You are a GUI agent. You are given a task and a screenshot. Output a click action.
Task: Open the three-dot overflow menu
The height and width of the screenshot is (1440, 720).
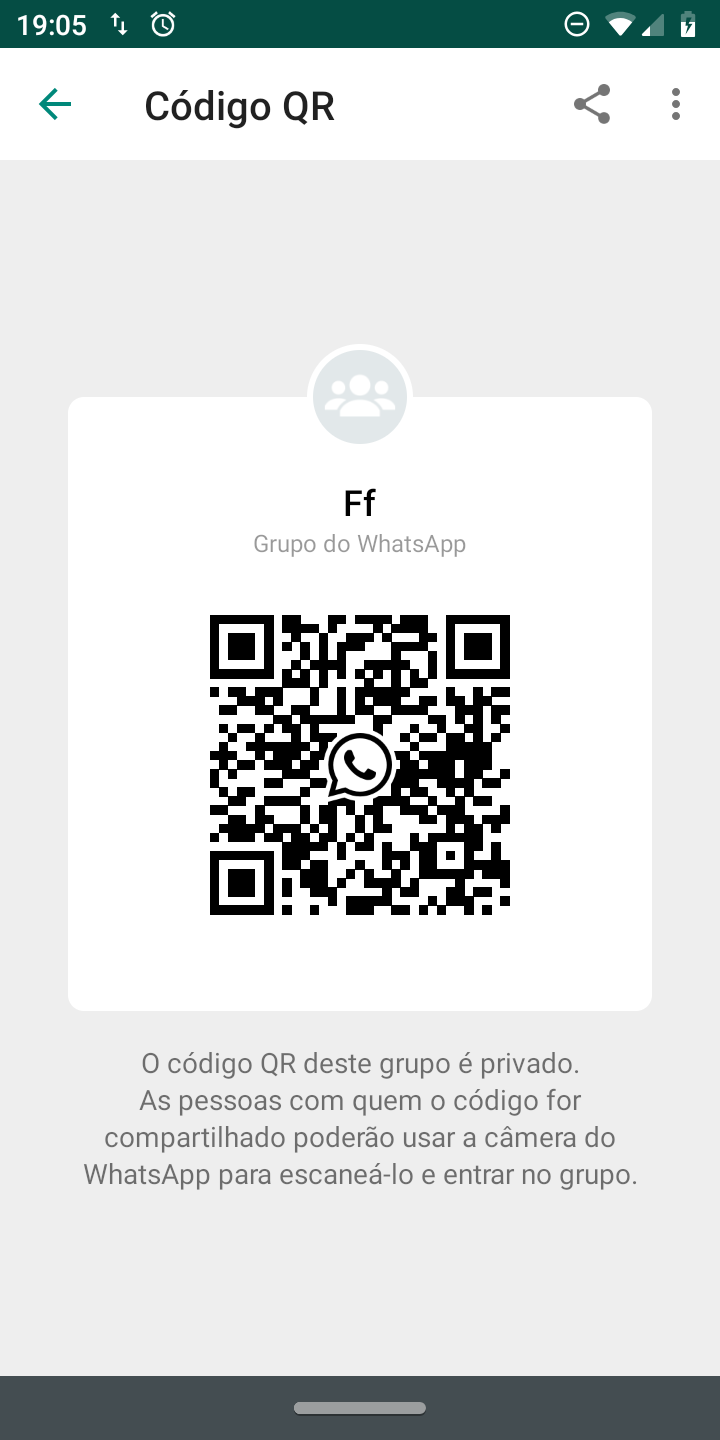pos(676,104)
